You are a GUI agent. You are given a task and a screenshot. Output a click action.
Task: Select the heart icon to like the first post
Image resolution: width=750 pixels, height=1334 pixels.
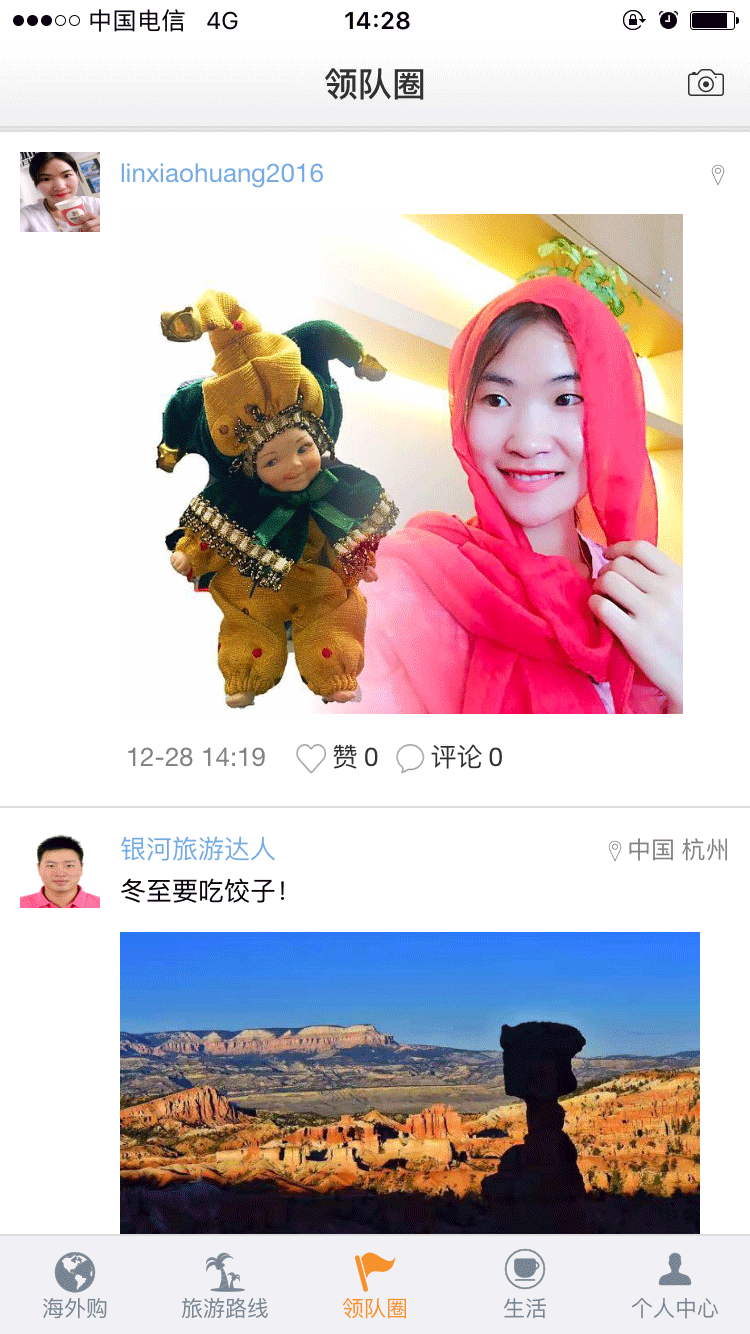point(311,757)
